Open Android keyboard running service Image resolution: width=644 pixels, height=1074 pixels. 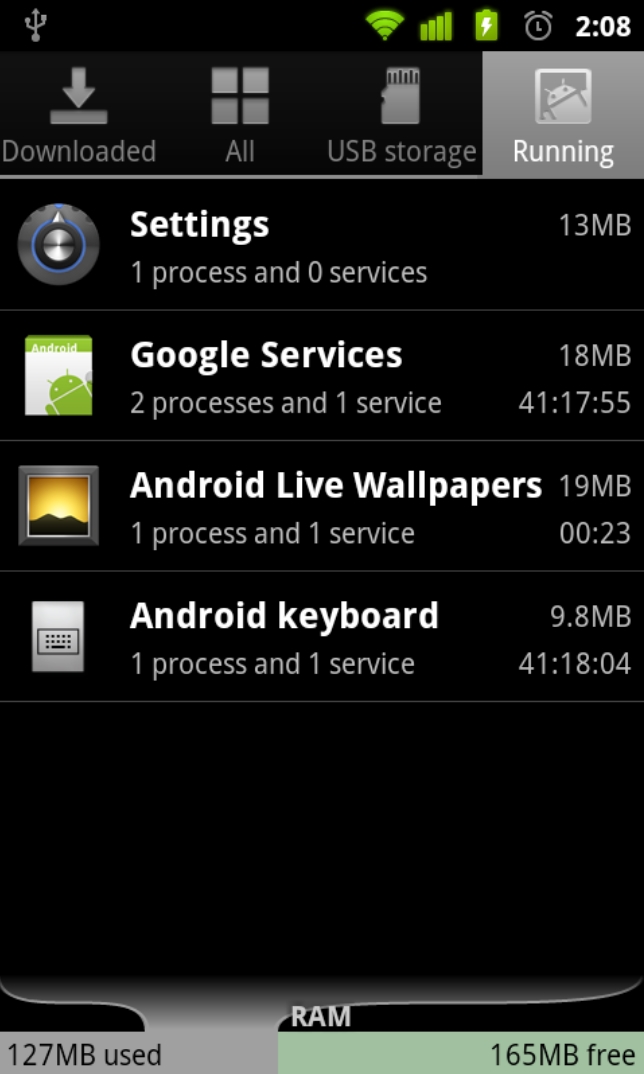322,636
